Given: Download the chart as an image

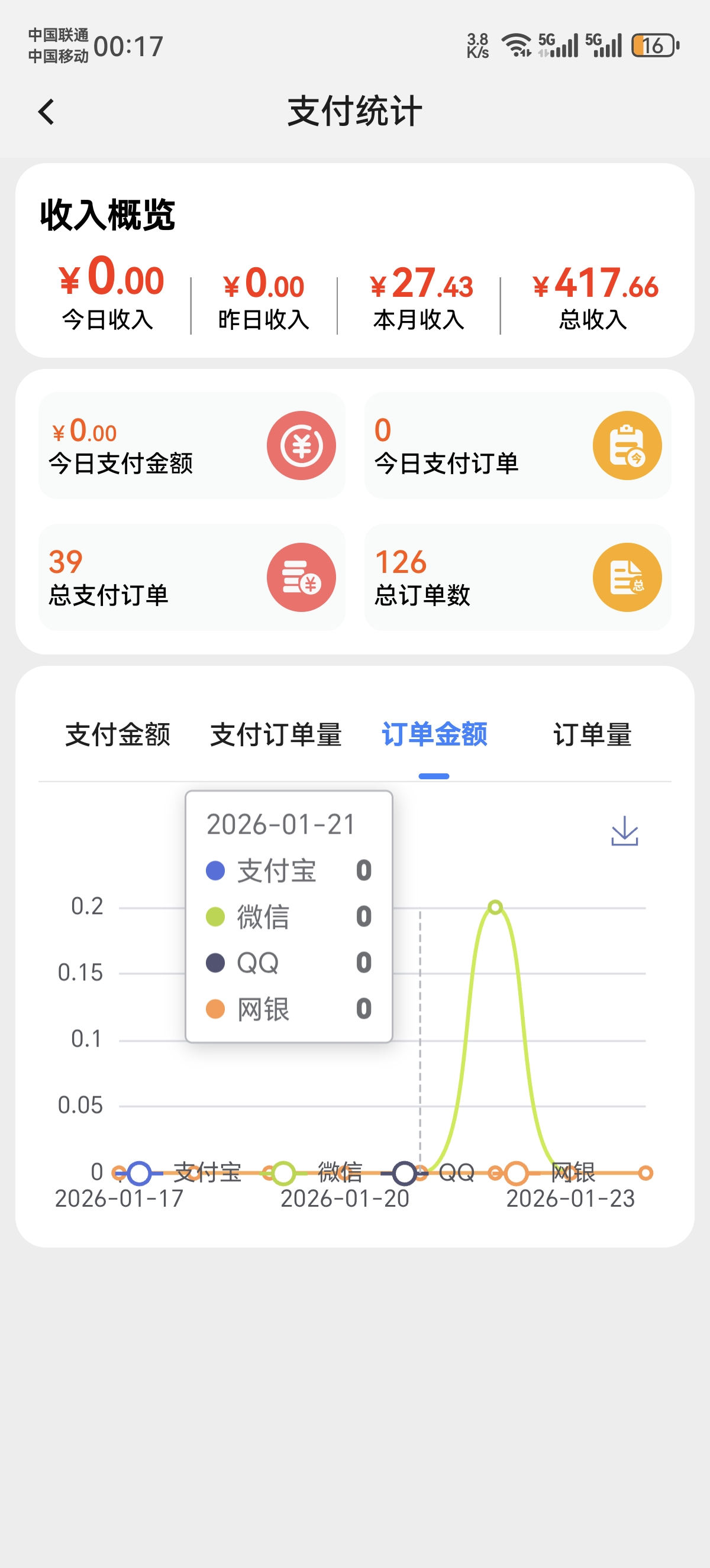Looking at the screenshot, I should (x=624, y=831).
